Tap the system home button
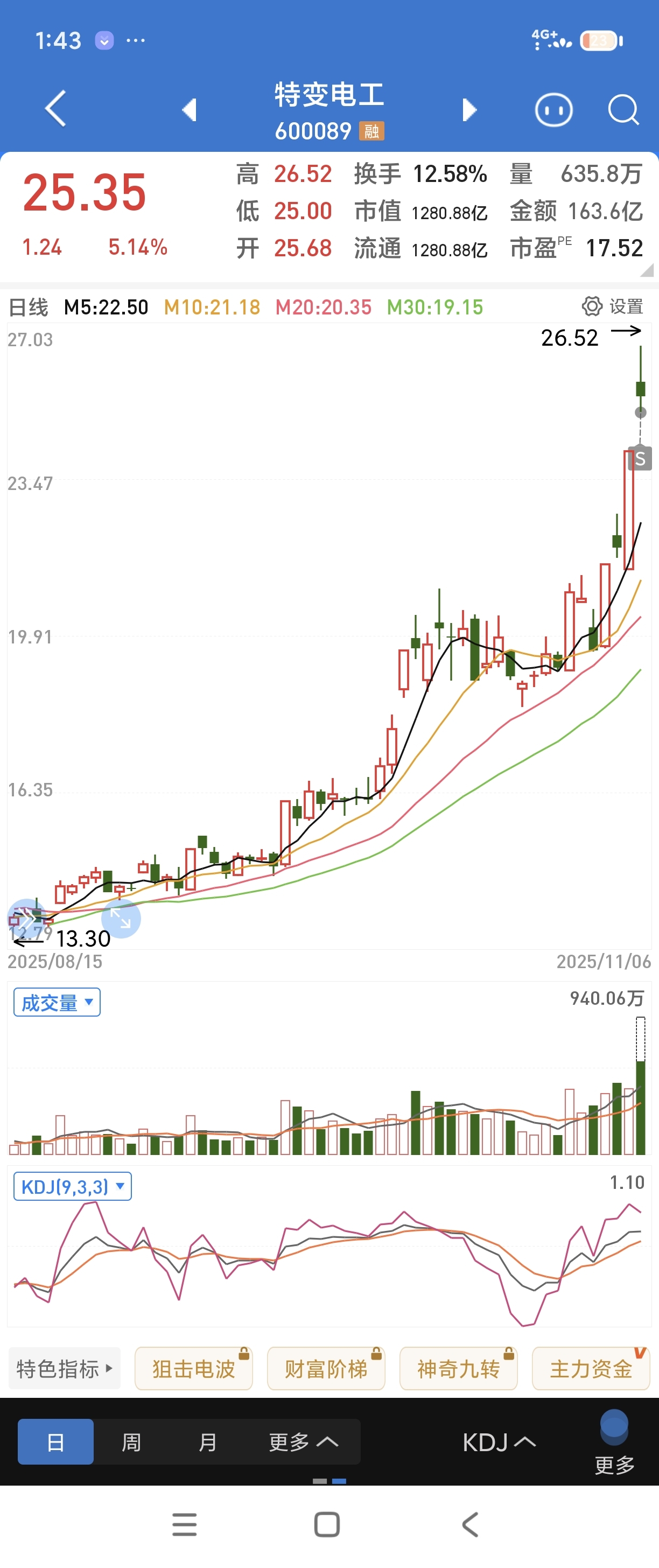This screenshot has height=1568, width=659. coord(327,1525)
